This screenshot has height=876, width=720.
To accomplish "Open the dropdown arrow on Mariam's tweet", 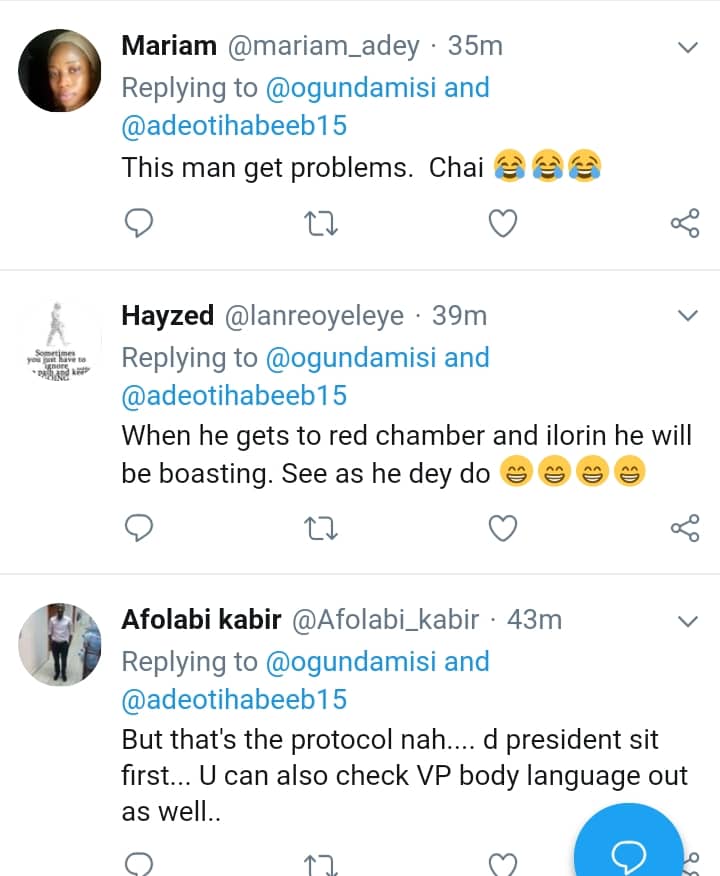I will coord(688,47).
